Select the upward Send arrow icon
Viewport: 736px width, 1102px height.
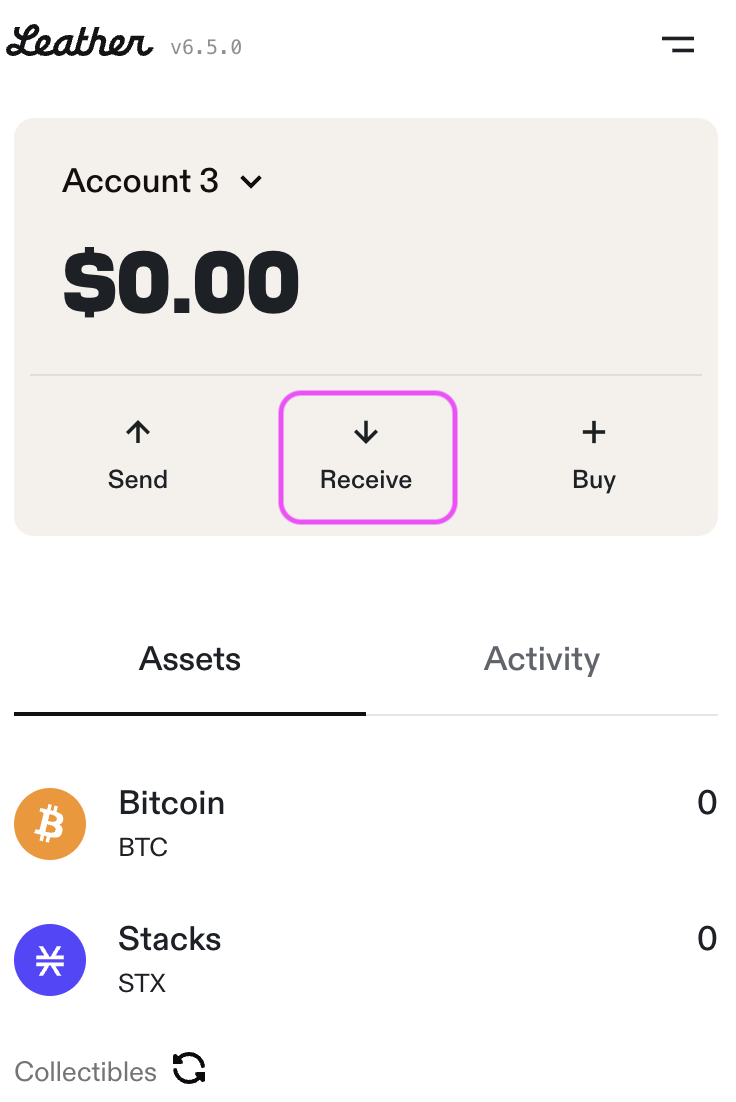click(137, 432)
